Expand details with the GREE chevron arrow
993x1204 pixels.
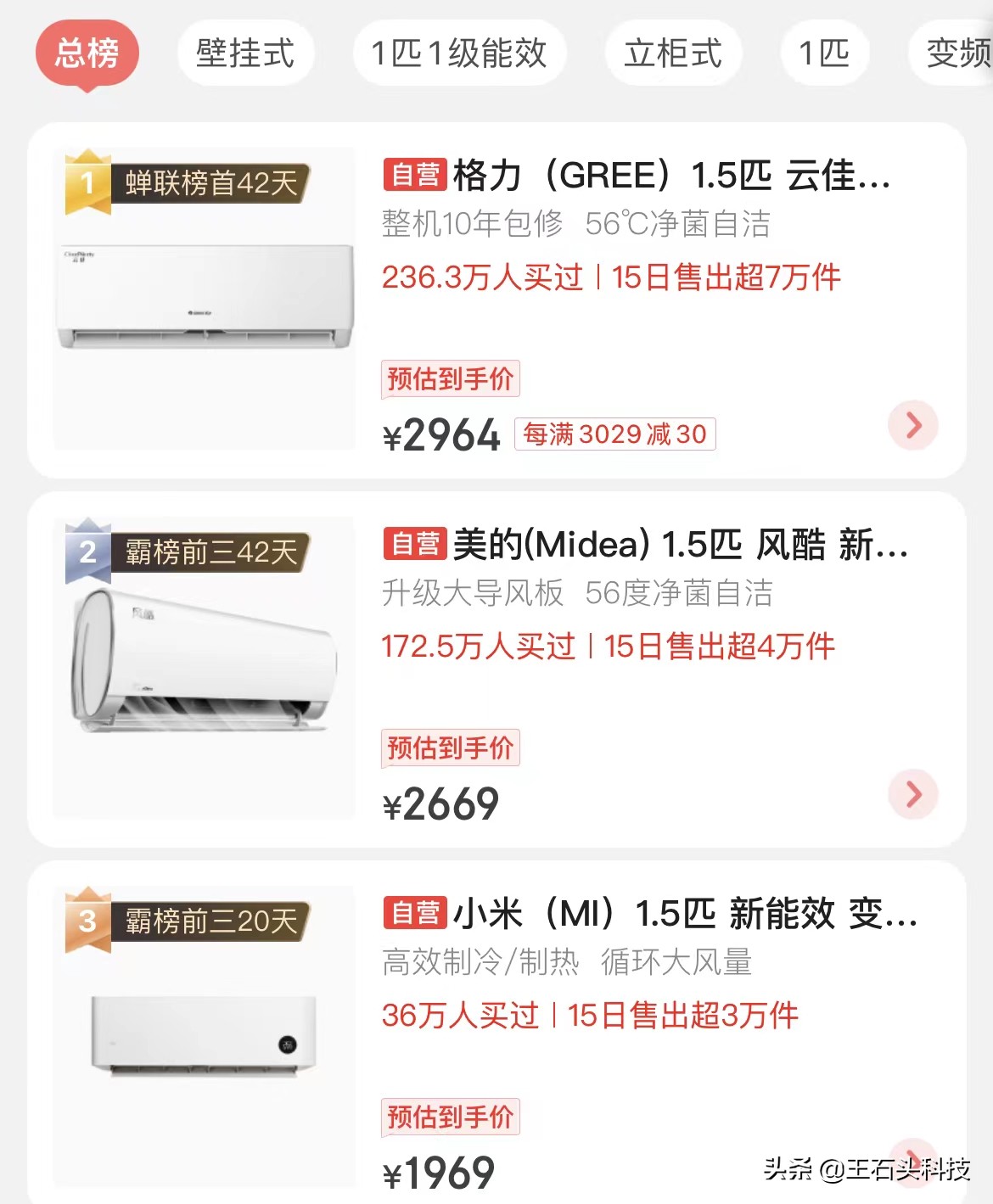point(913,427)
